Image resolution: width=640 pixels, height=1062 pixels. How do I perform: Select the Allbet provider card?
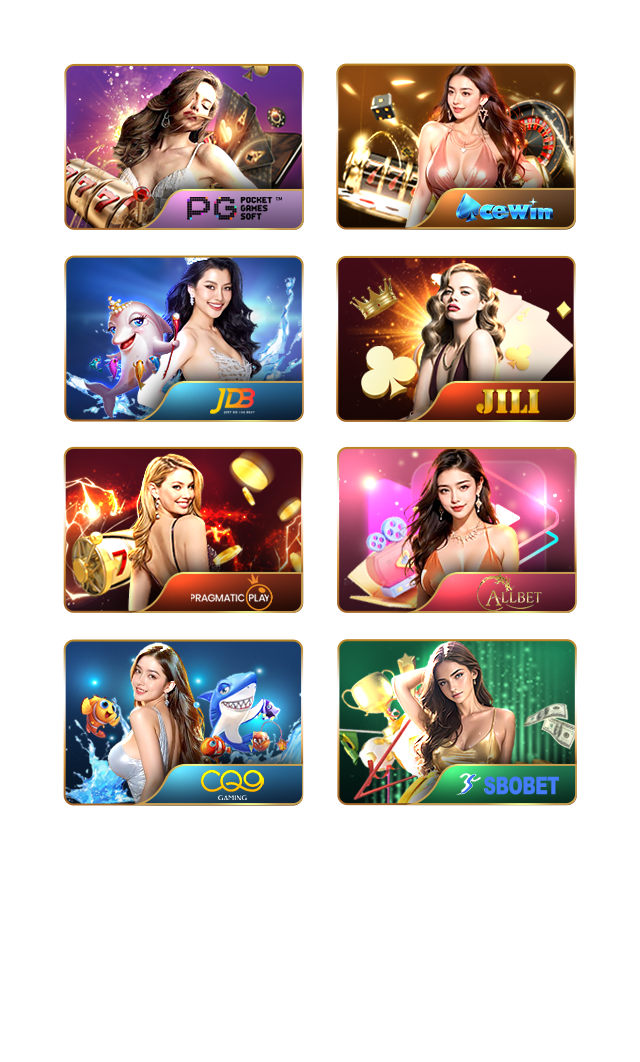tap(456, 529)
